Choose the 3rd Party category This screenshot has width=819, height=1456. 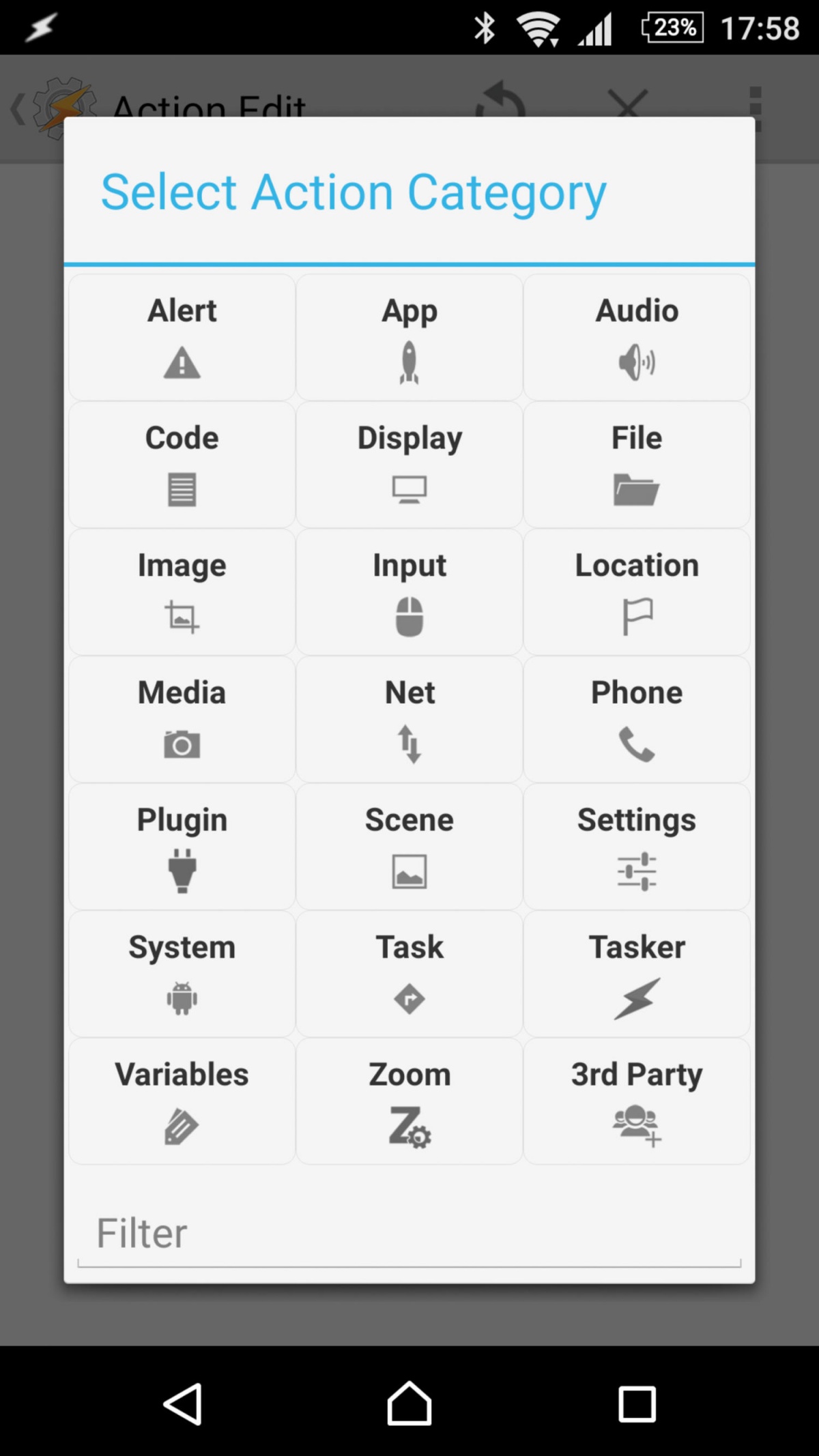[x=637, y=1101]
